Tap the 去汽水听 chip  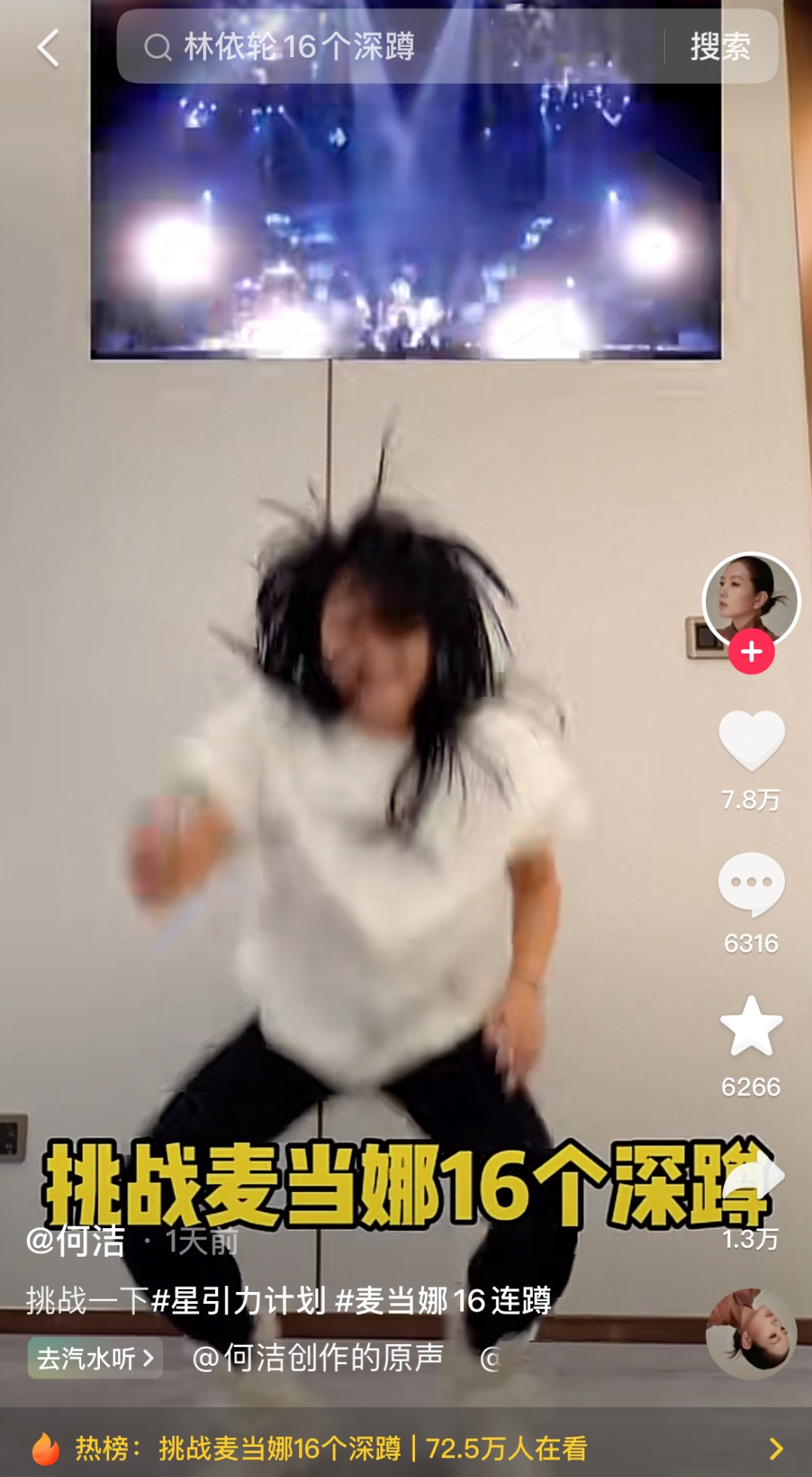95,1358
